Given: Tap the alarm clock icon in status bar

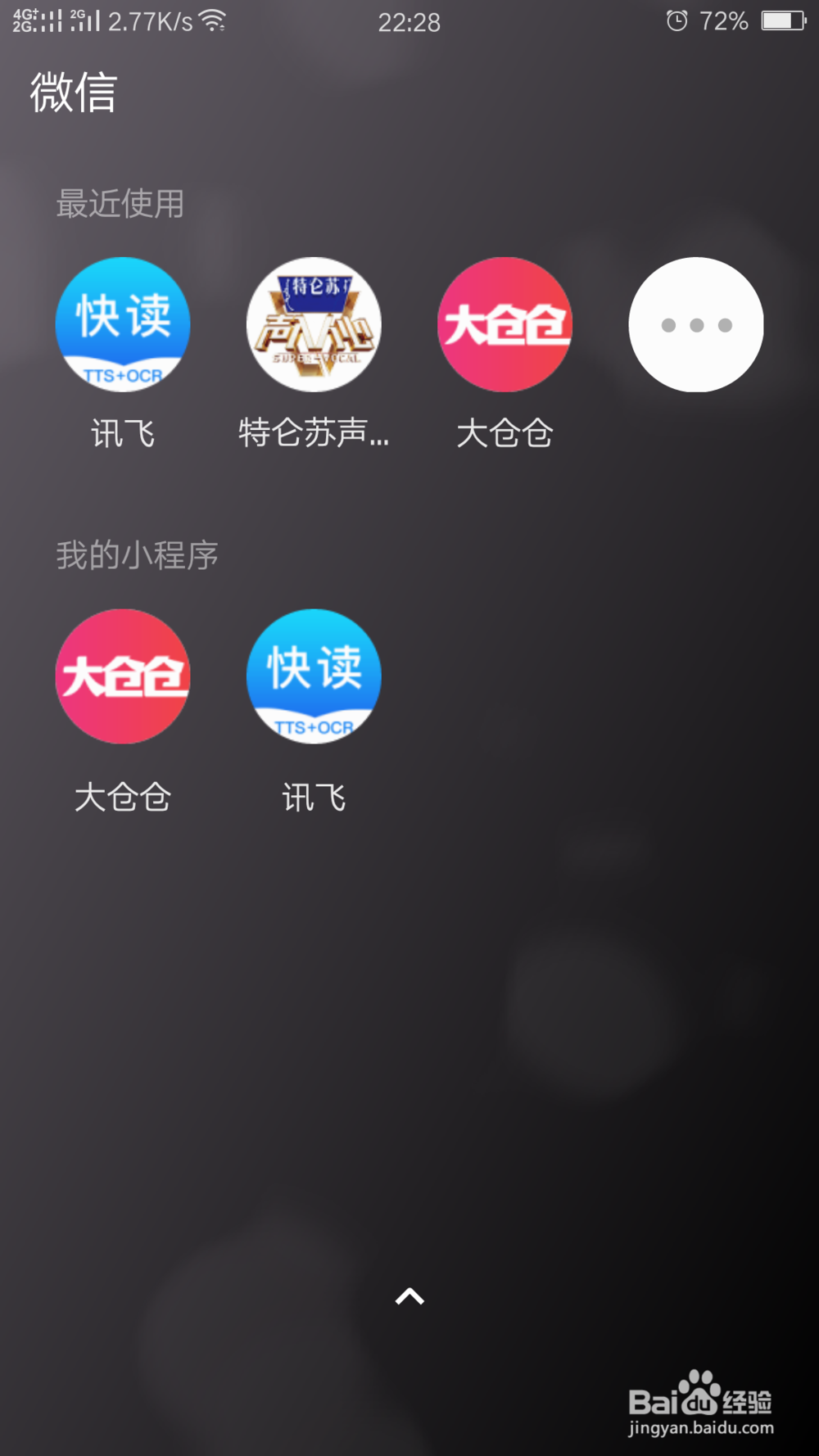Looking at the screenshot, I should [674, 22].
